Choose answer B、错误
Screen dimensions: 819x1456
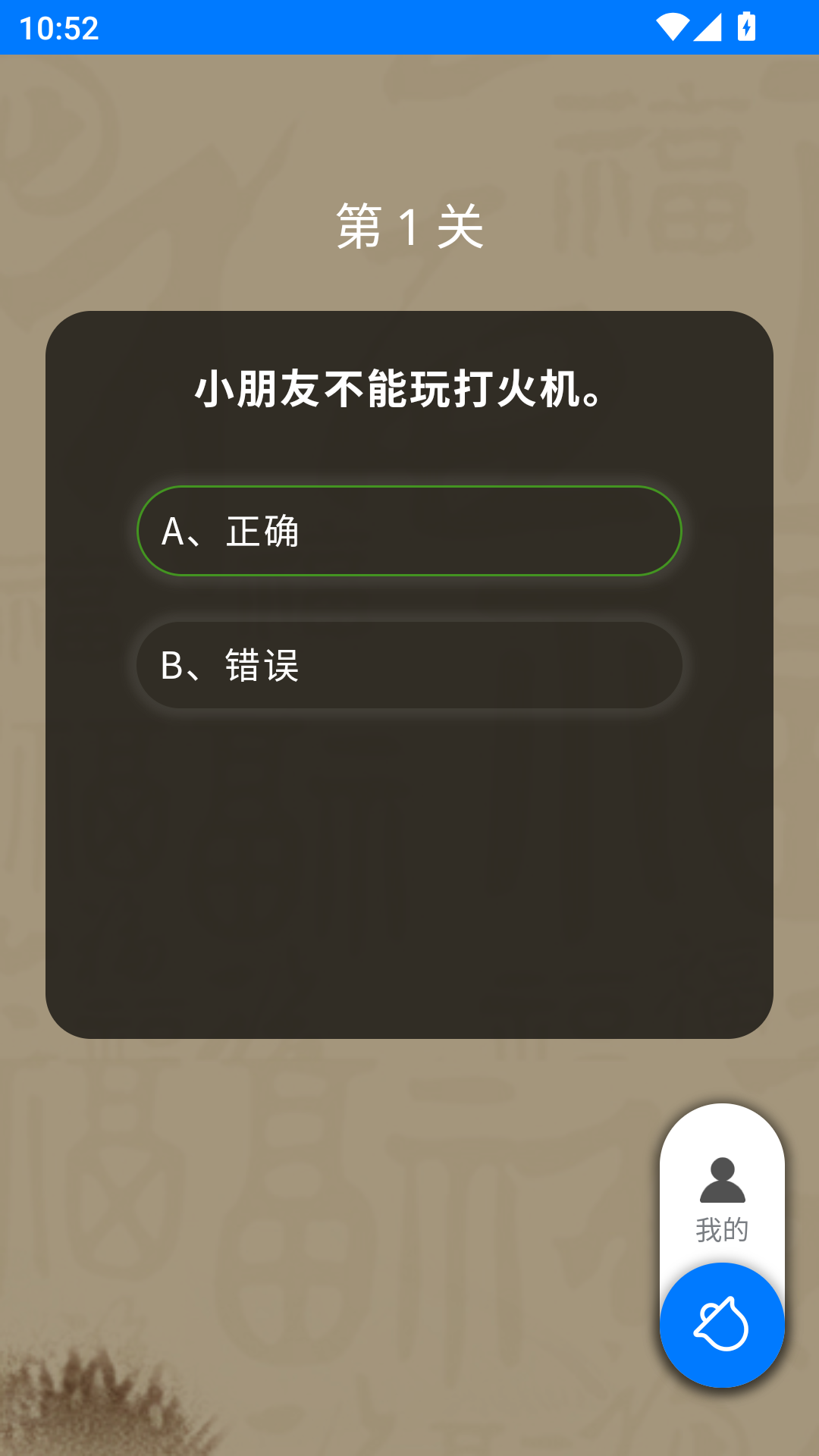pos(409,665)
